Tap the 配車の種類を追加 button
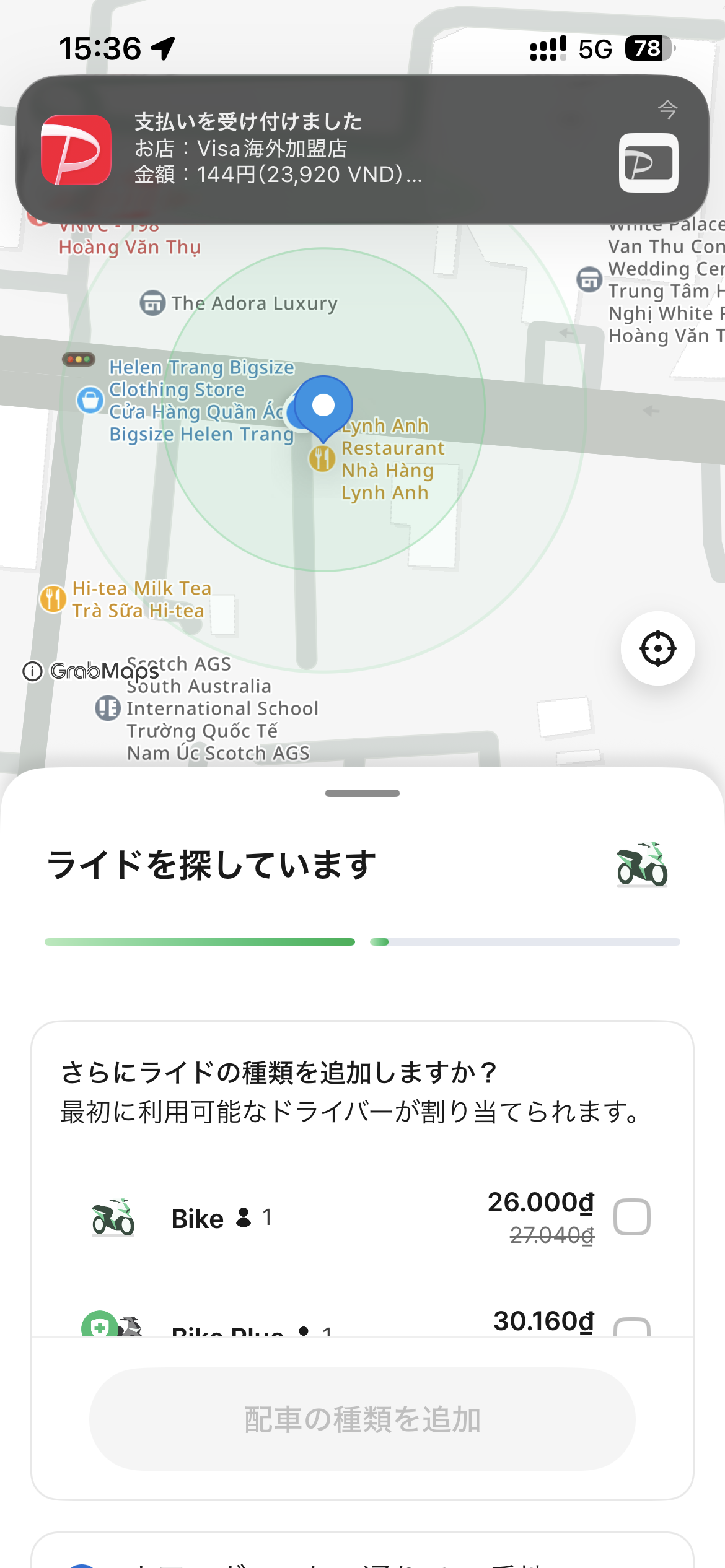725x1568 pixels. pyautogui.click(x=362, y=1419)
